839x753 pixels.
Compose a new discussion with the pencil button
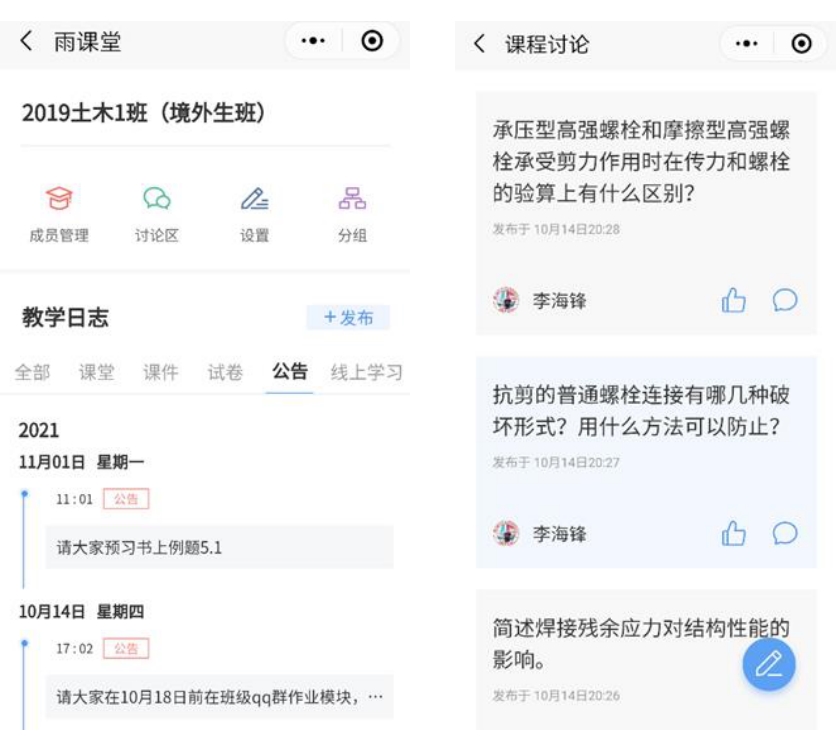[768, 664]
